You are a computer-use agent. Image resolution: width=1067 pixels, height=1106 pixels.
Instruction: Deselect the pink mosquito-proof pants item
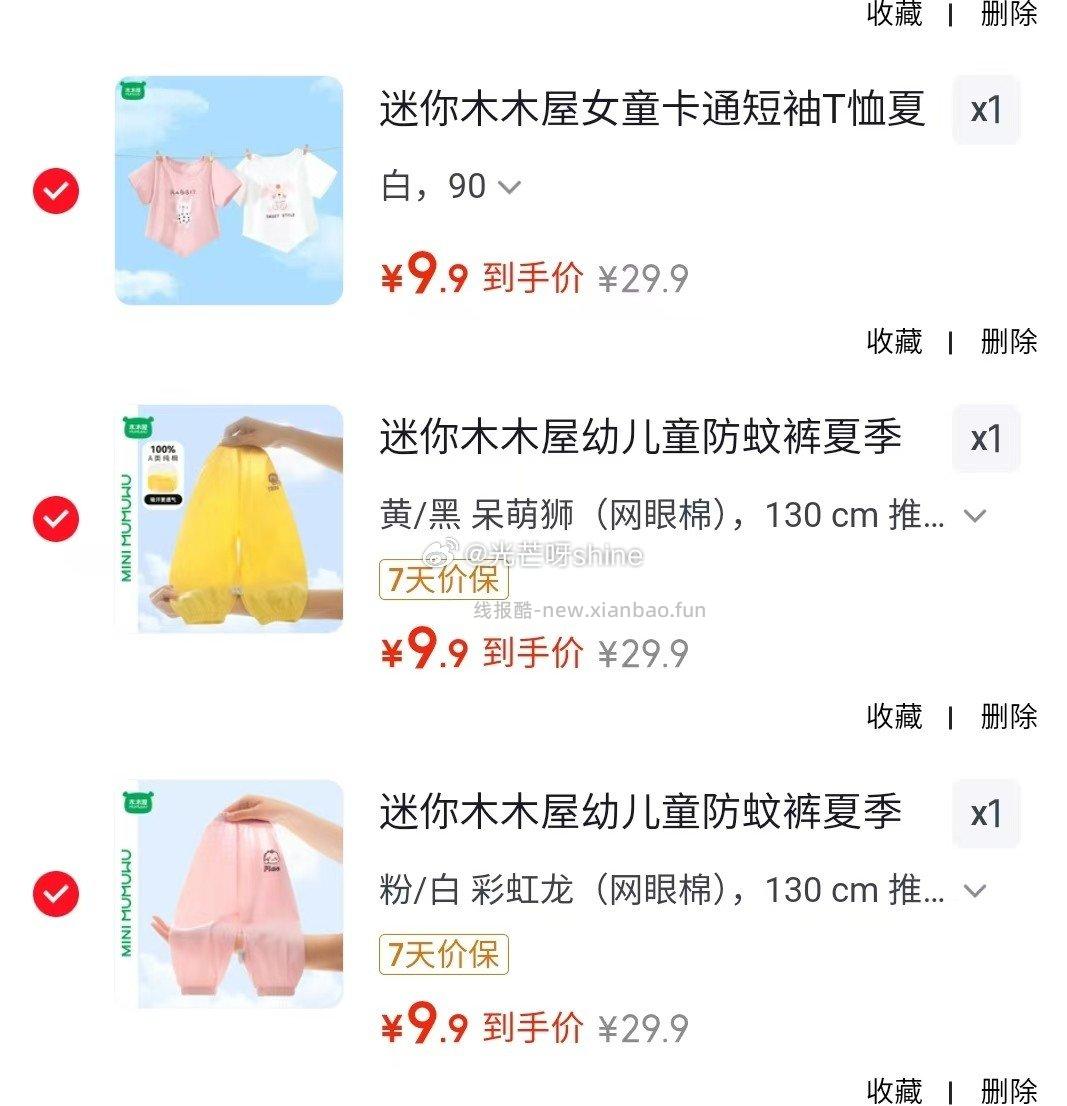(x=56, y=893)
